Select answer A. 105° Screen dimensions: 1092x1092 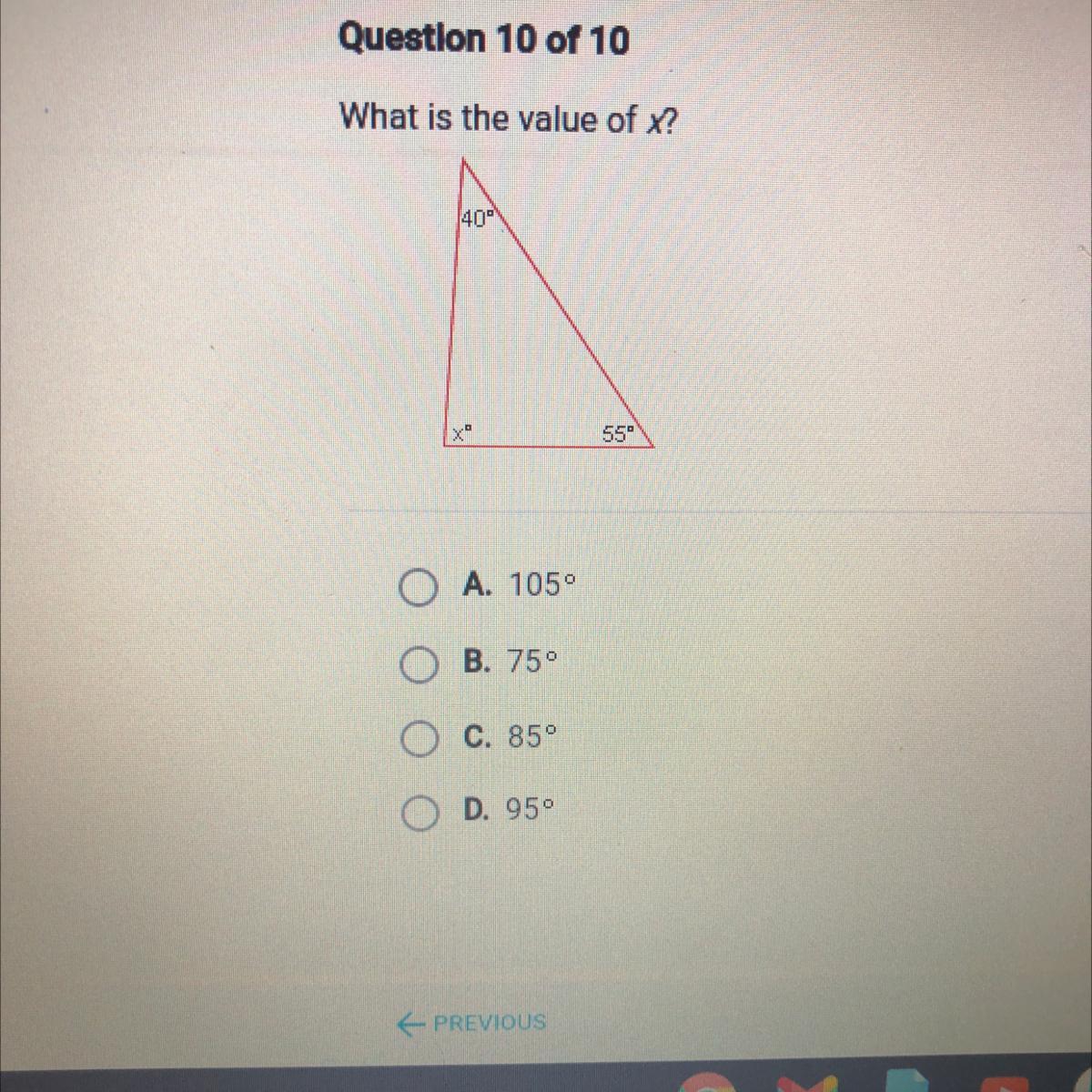[x=418, y=588]
